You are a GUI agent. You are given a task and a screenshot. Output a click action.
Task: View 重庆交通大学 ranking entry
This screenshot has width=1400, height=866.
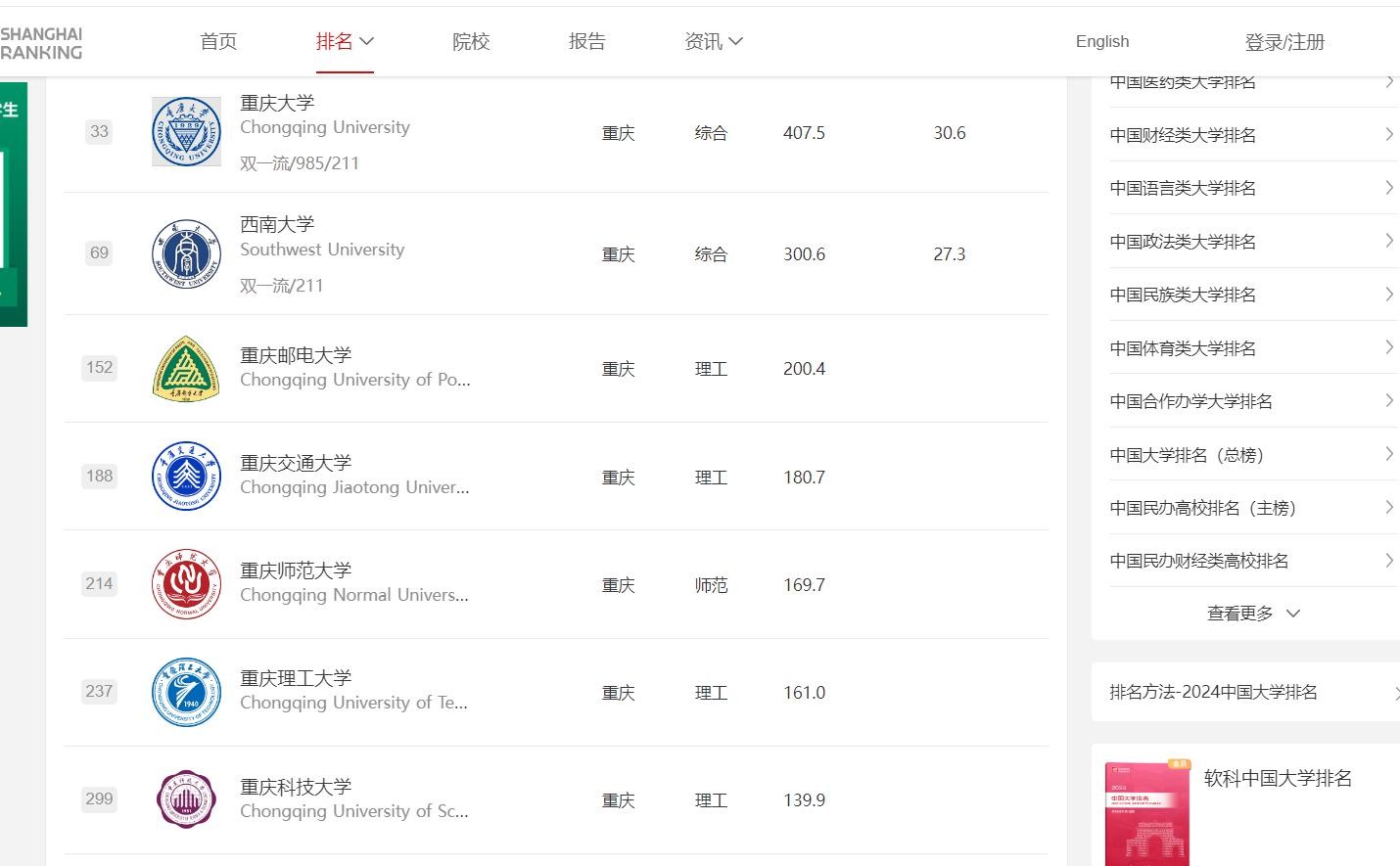click(x=296, y=463)
